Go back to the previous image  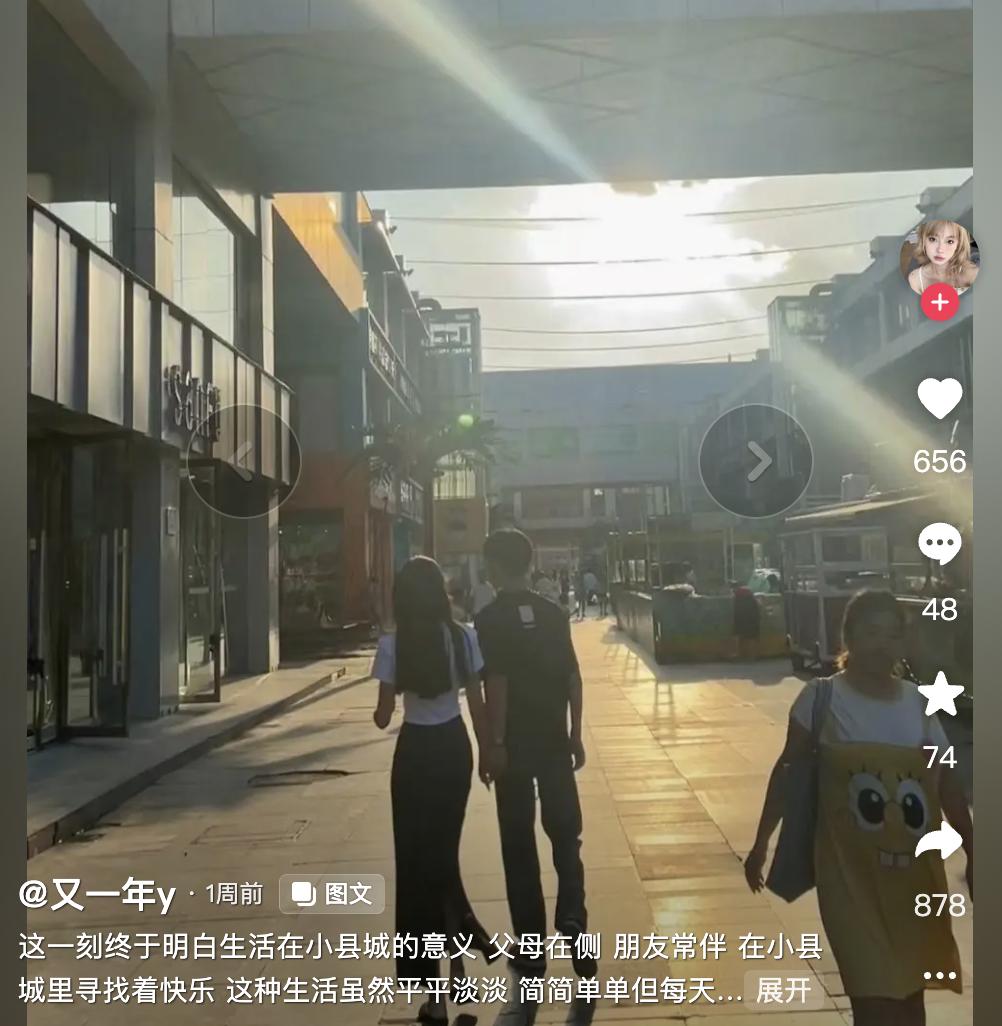click(x=244, y=461)
